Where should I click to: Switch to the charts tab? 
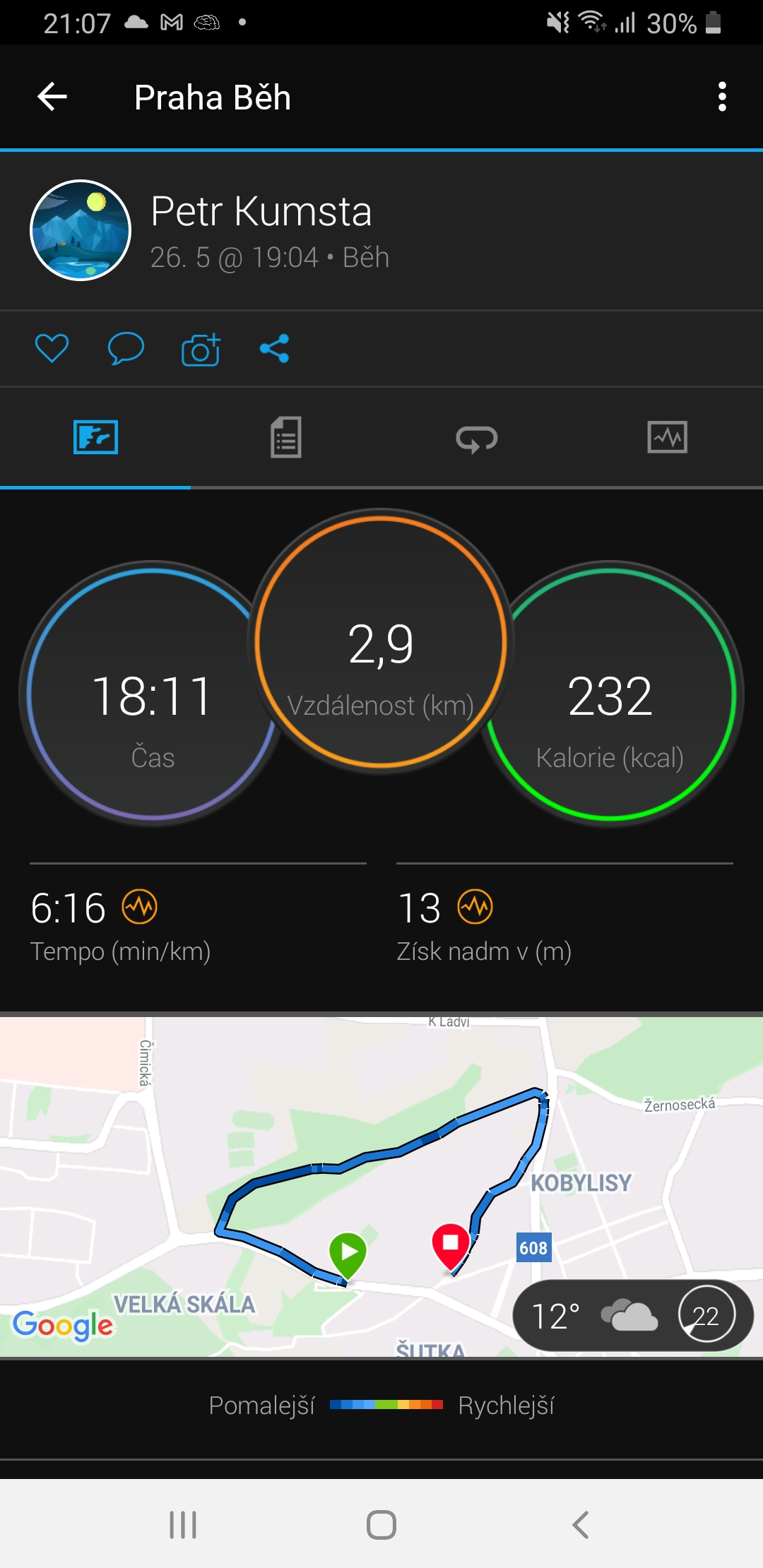pos(668,437)
